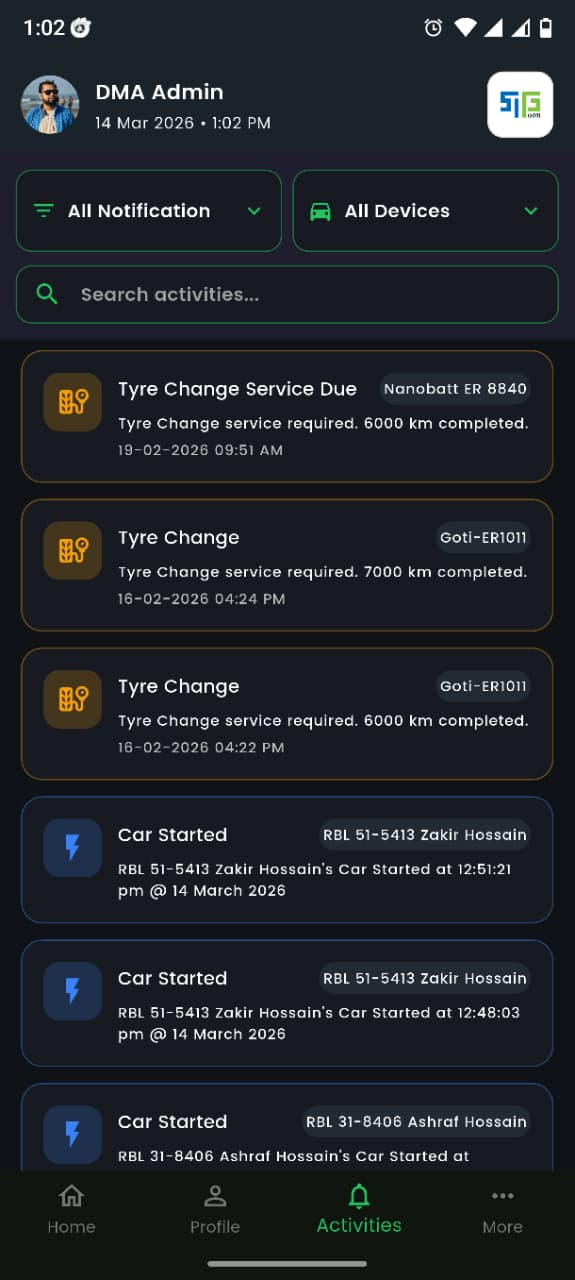
Task: Open Tyre Change card for 7000 km
Action: [287, 565]
